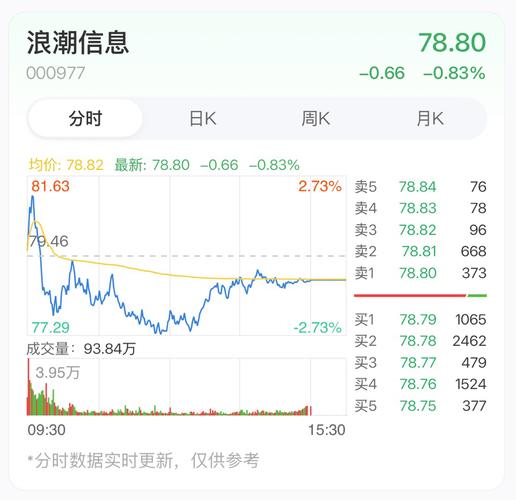
Task: Select the 分时 intraday chart tab
Action: pos(85,118)
